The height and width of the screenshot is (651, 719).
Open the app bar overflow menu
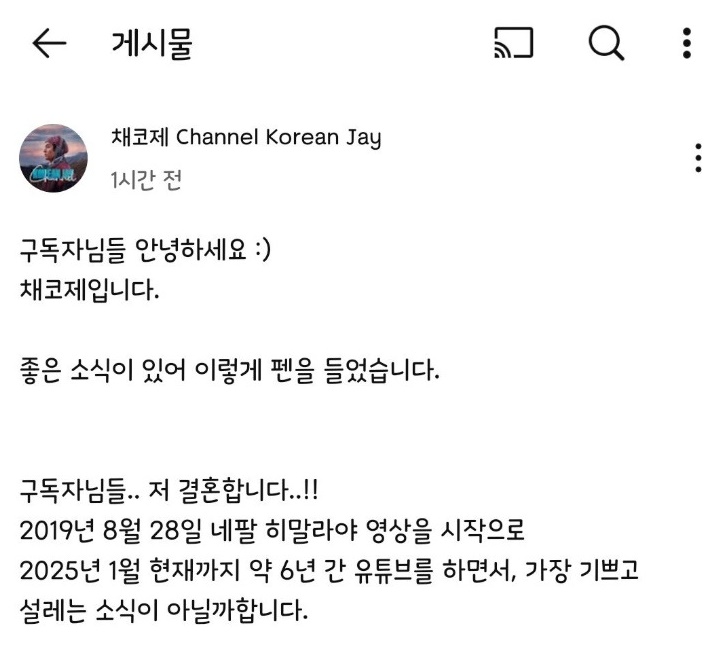coord(687,43)
